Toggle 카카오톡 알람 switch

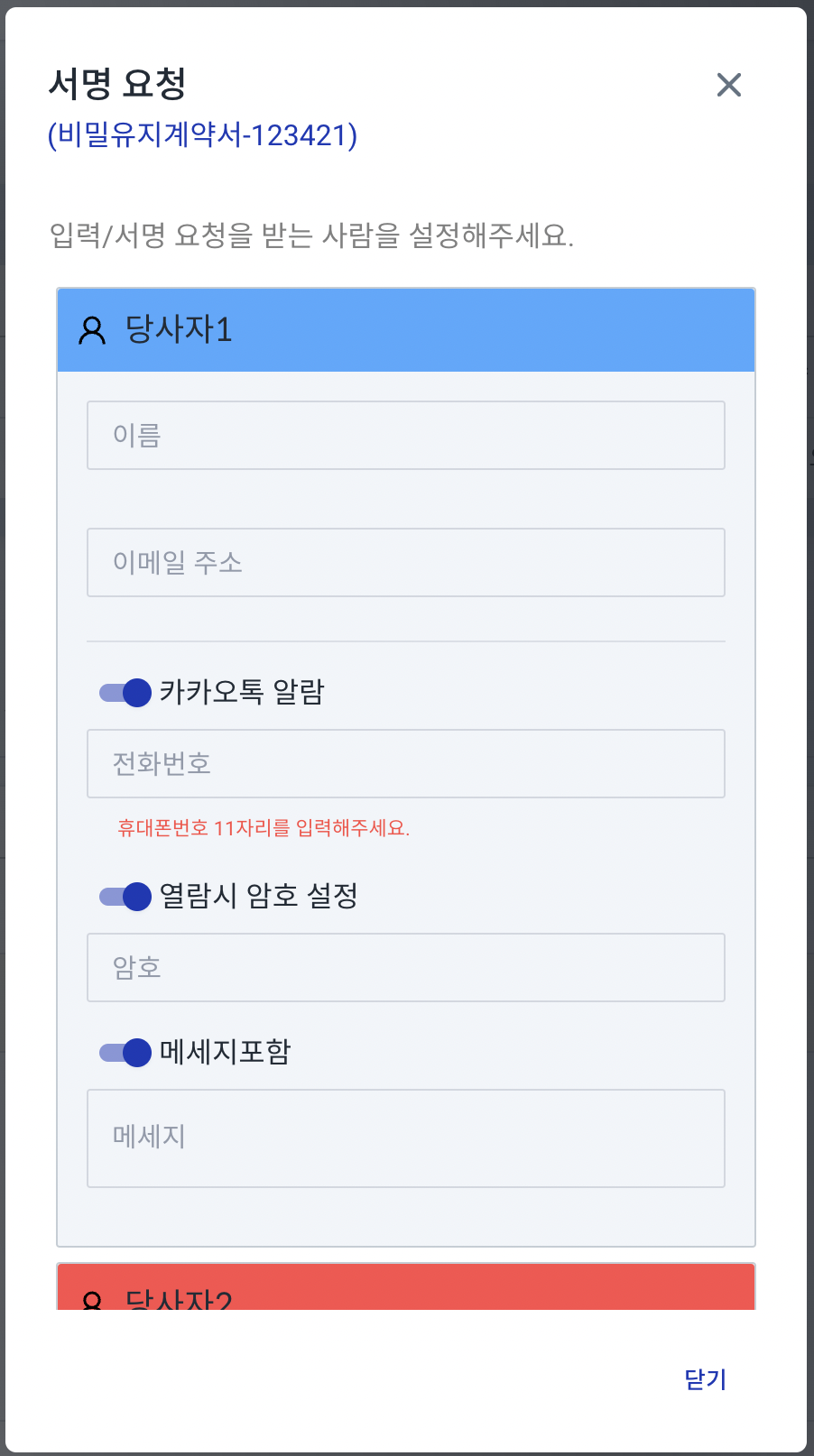[x=125, y=693]
